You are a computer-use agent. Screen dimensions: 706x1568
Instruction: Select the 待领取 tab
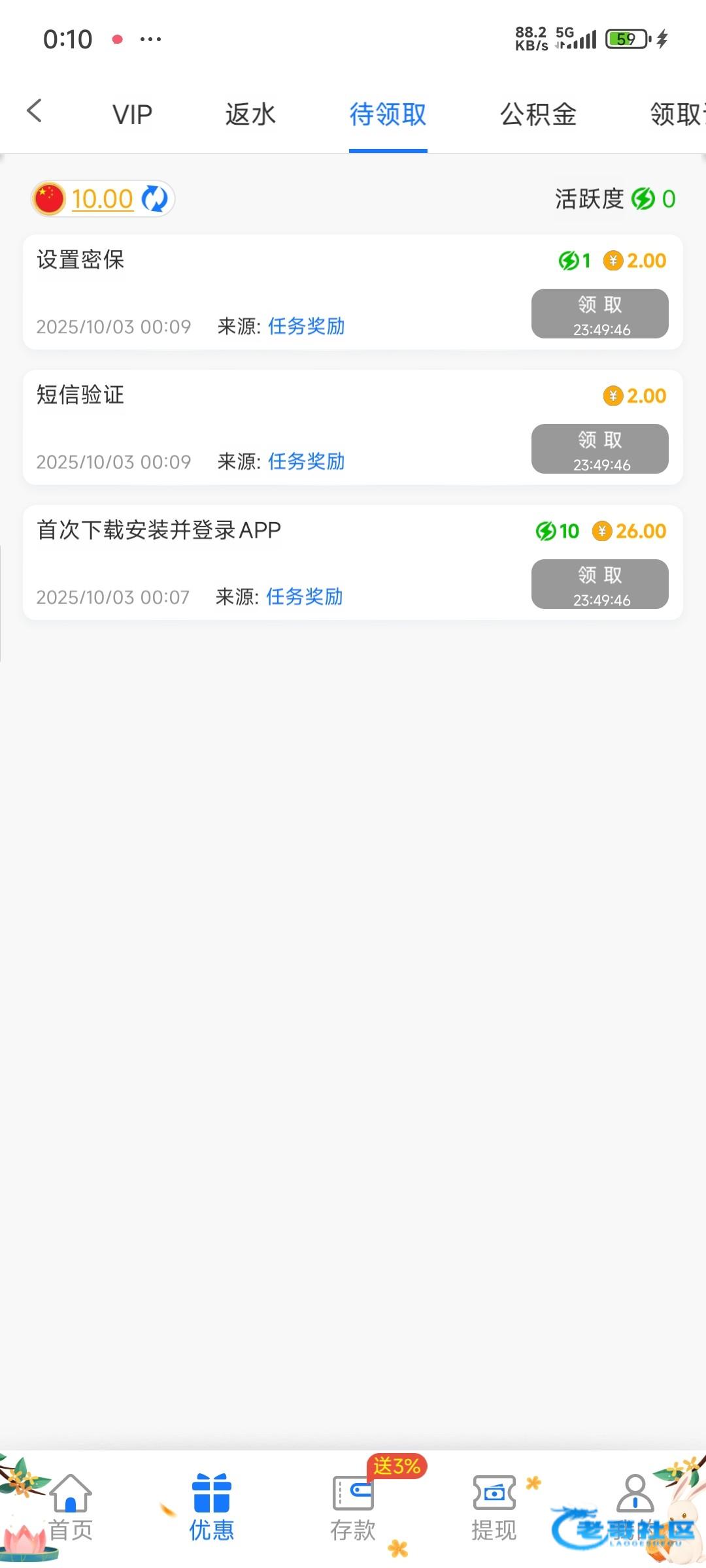point(388,115)
